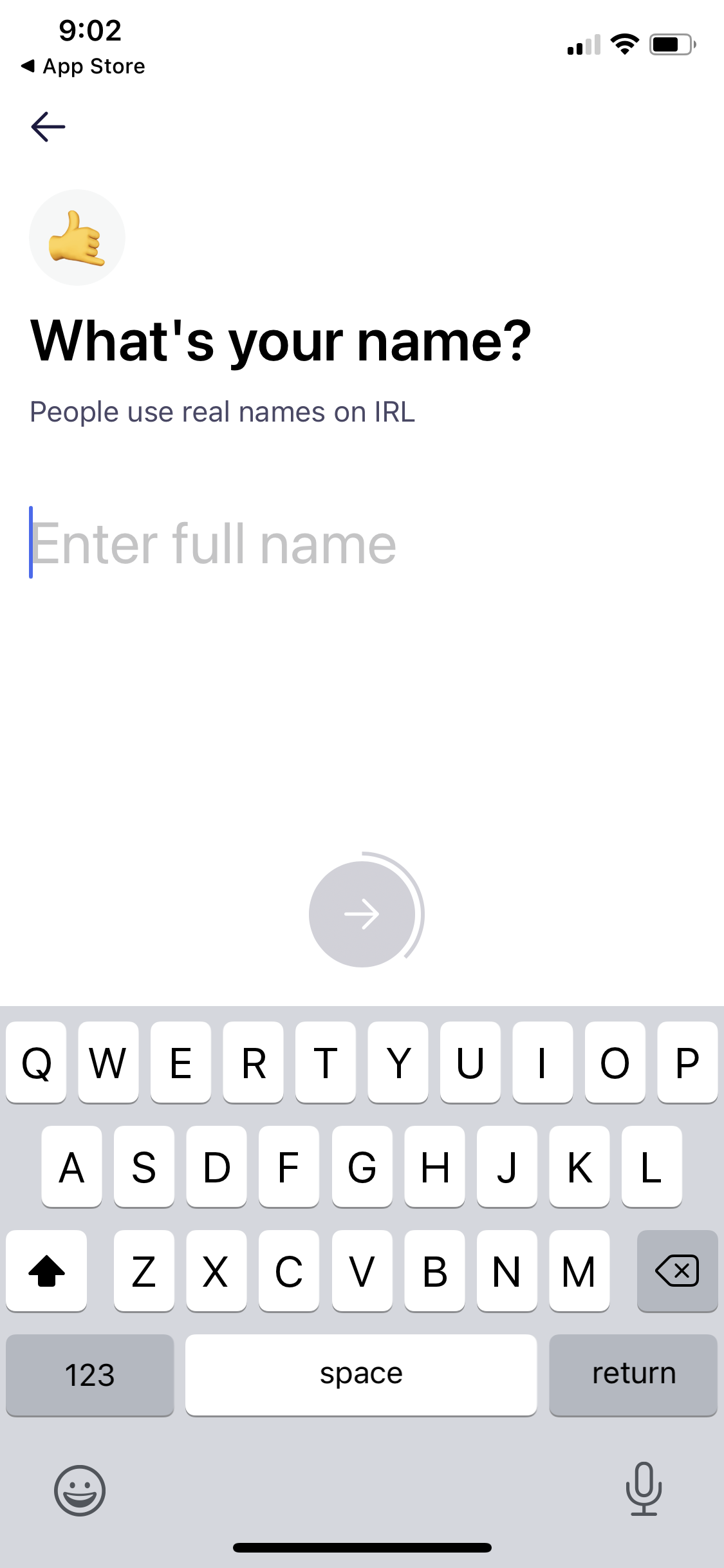Tap the space bar
724x1568 pixels.
coord(361,1374)
